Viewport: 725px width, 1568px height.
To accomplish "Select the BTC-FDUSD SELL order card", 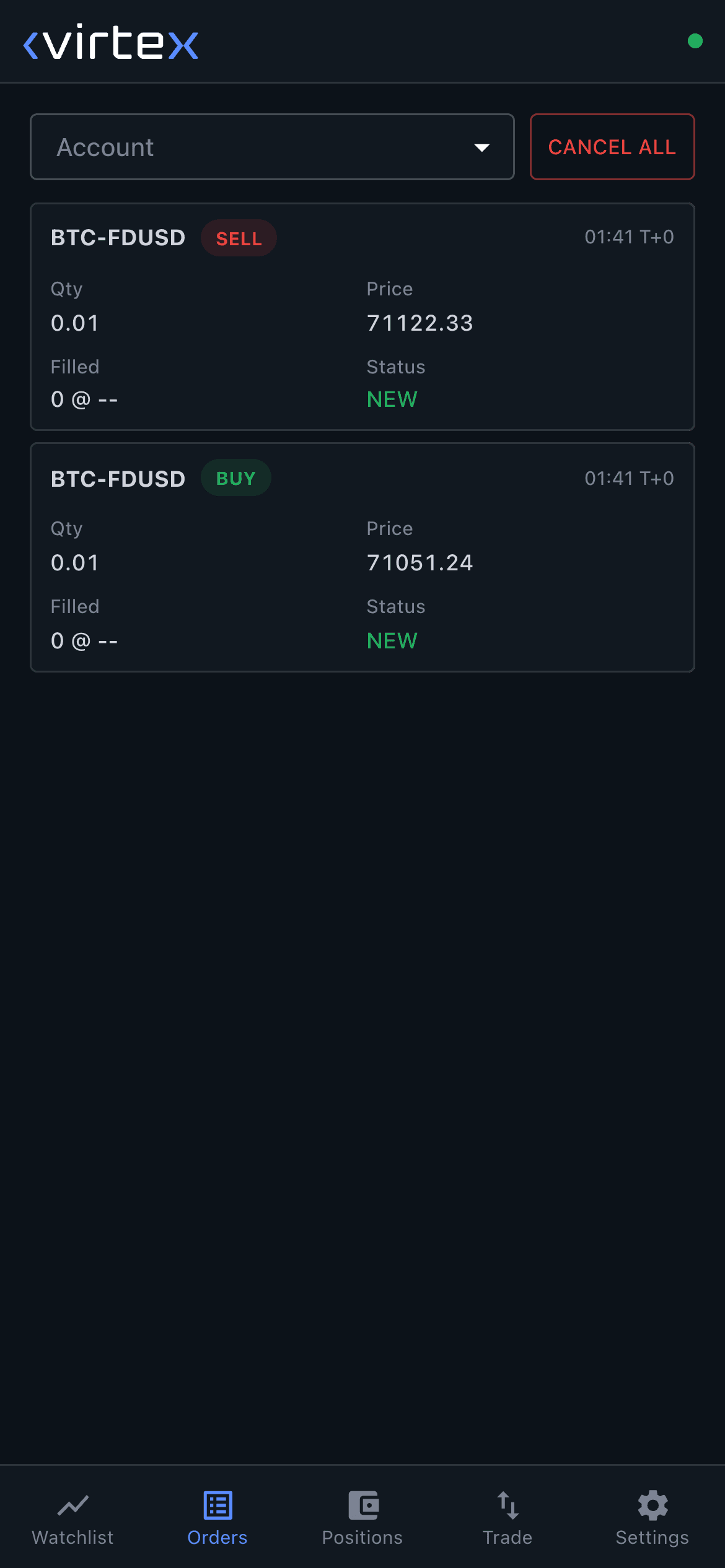I will 362,314.
